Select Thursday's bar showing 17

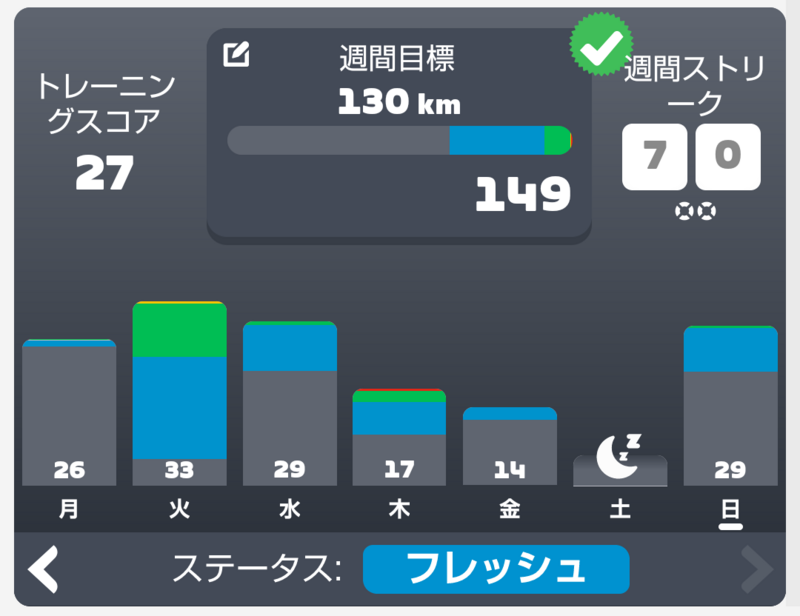tap(399, 437)
